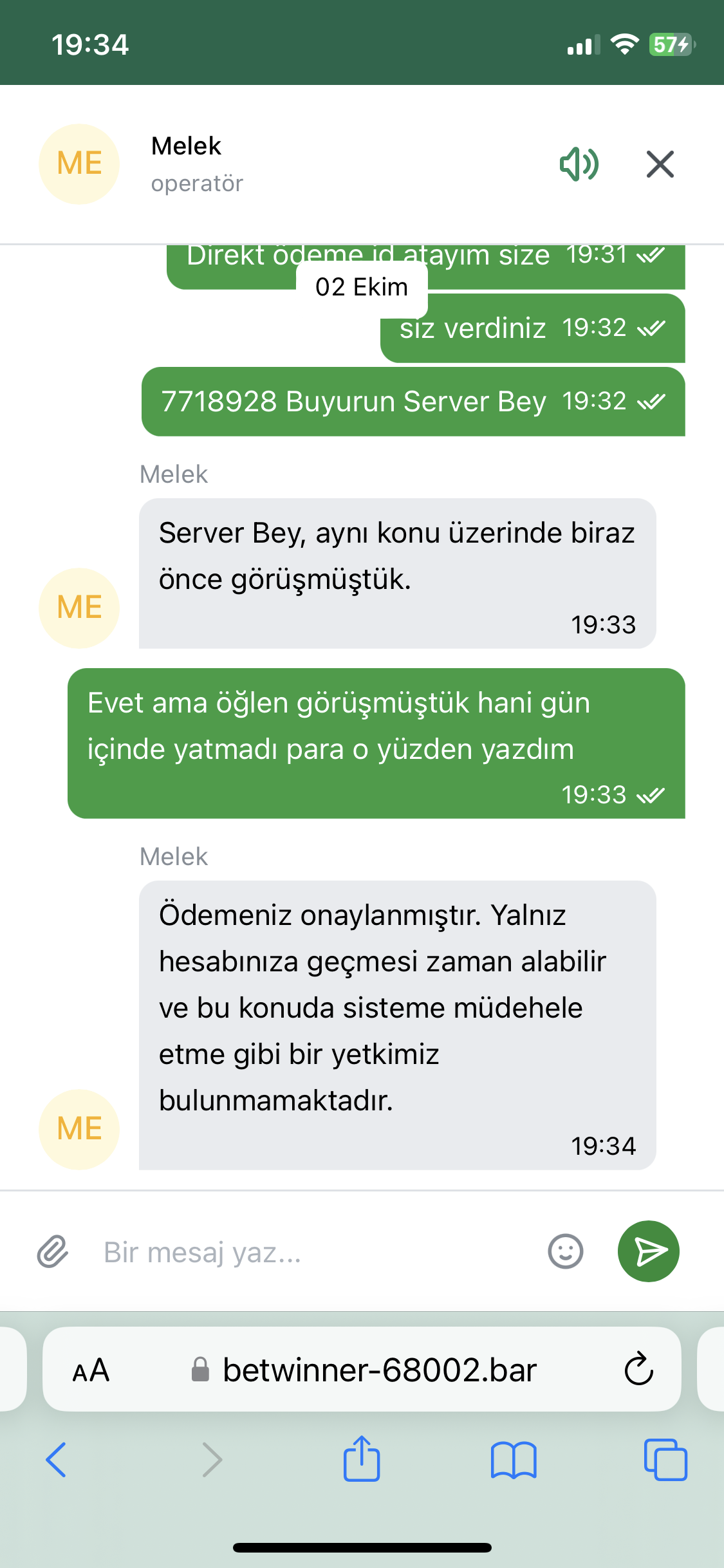Toggle the chat sound speaker icon
Viewport: 724px width, 1568px height.
click(x=579, y=164)
